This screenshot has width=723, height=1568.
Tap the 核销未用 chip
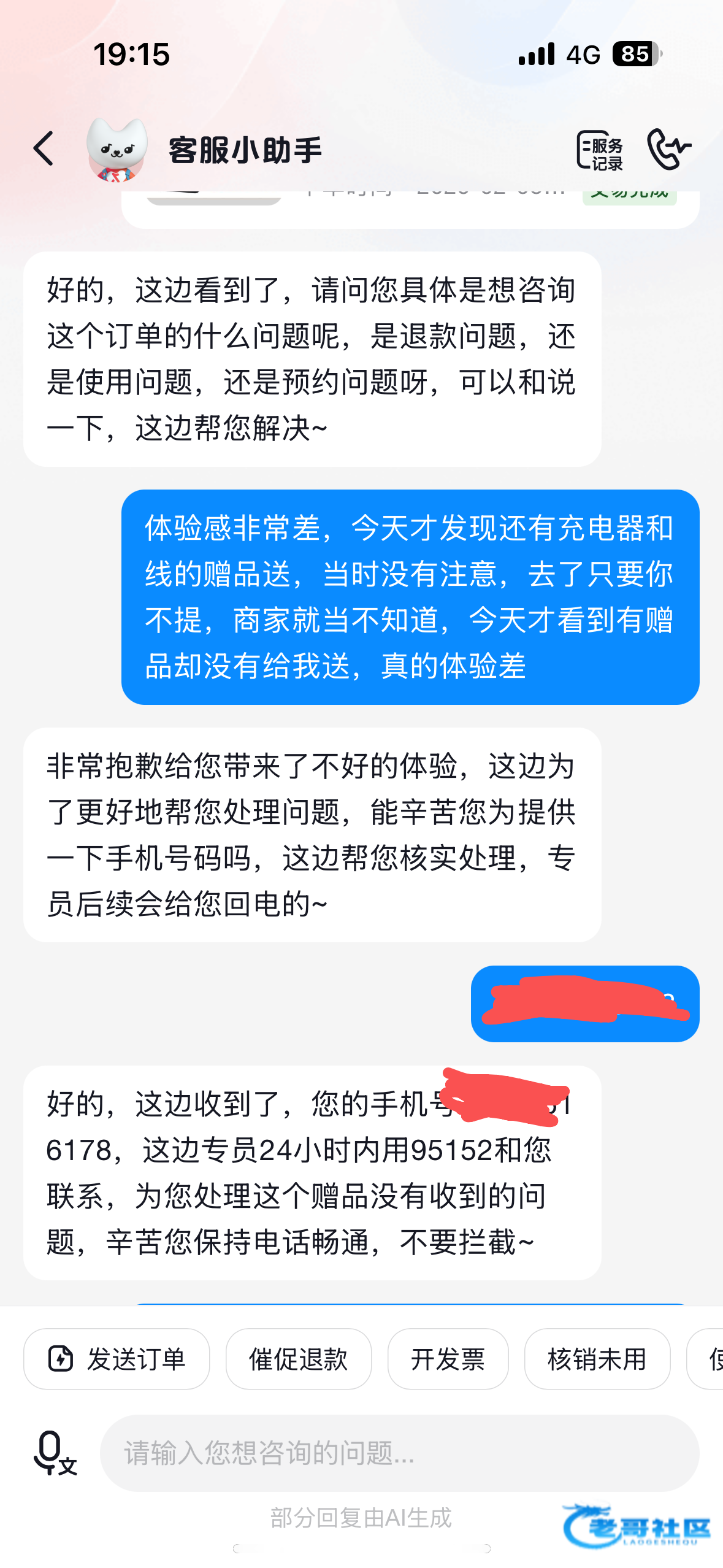(x=597, y=1359)
